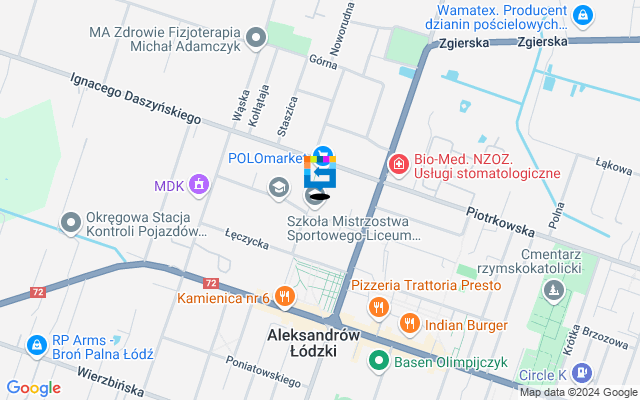Open the Google logo link
Image resolution: width=640 pixels, height=400 pixels.
(x=33, y=388)
